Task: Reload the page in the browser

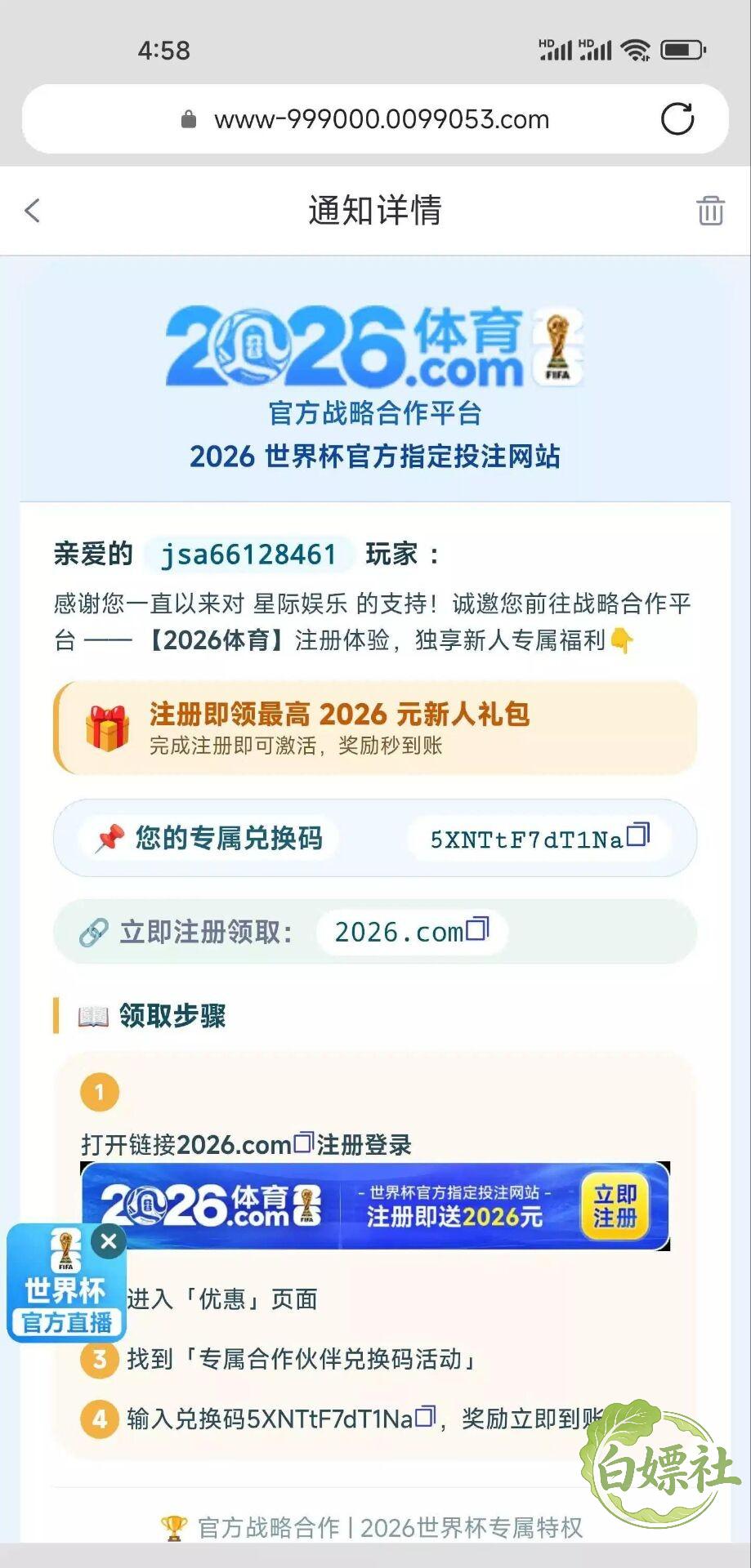Action: [x=677, y=119]
